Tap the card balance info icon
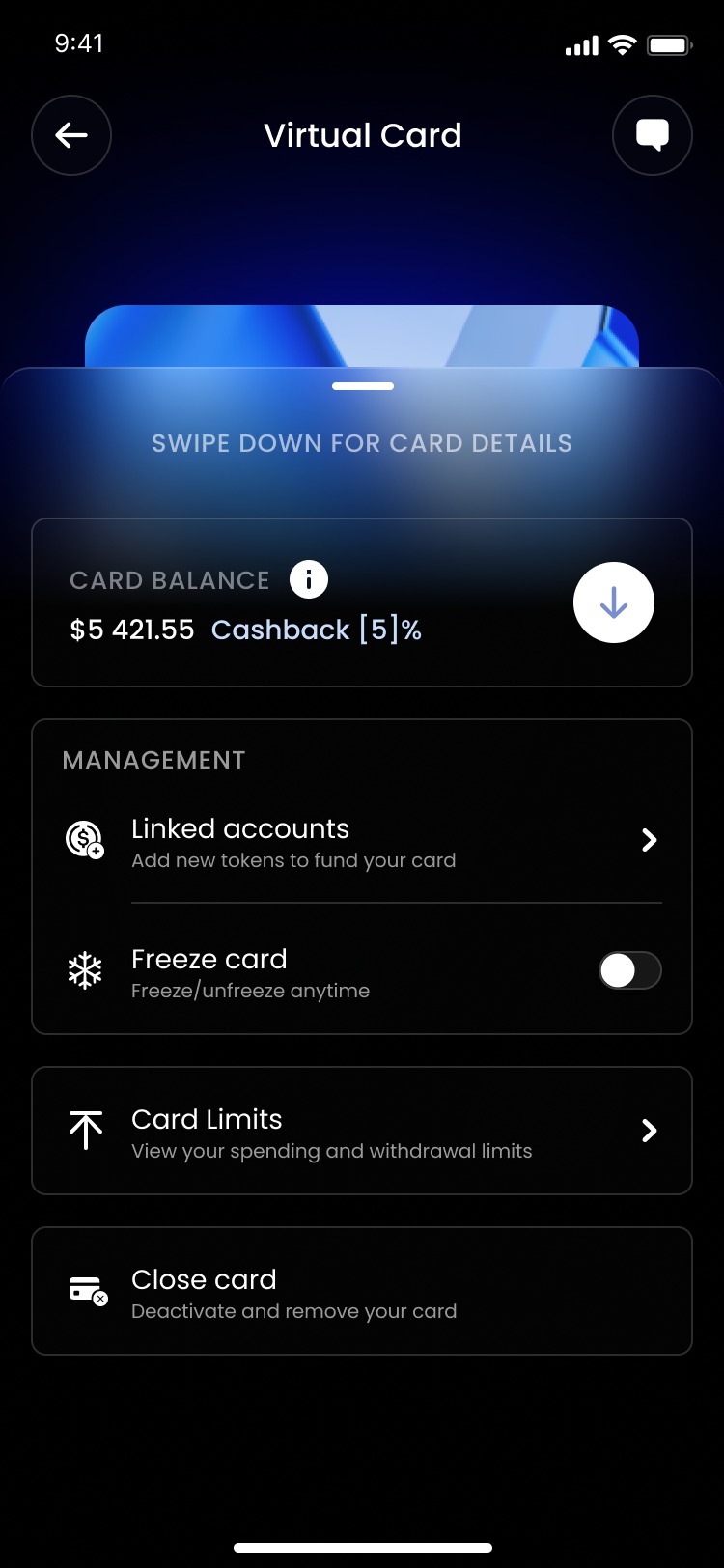Image resolution: width=724 pixels, height=1568 pixels. click(x=309, y=579)
